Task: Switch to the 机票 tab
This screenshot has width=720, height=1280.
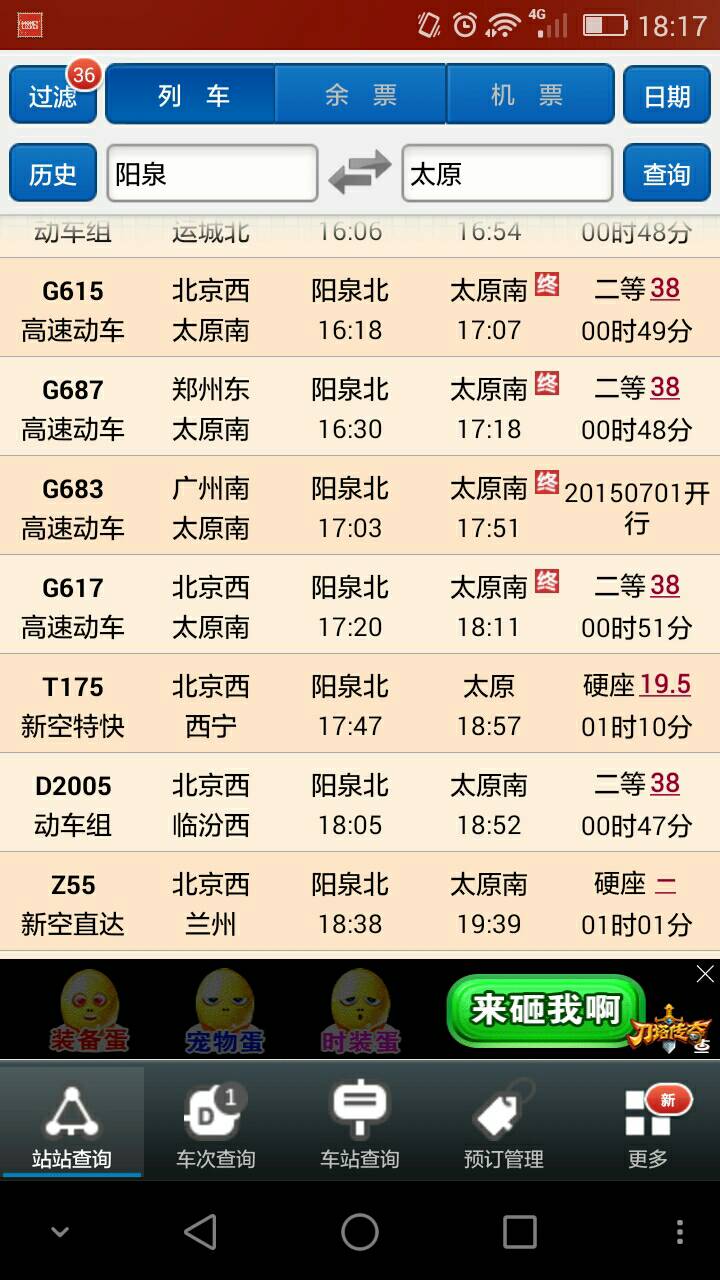Action: click(x=529, y=95)
